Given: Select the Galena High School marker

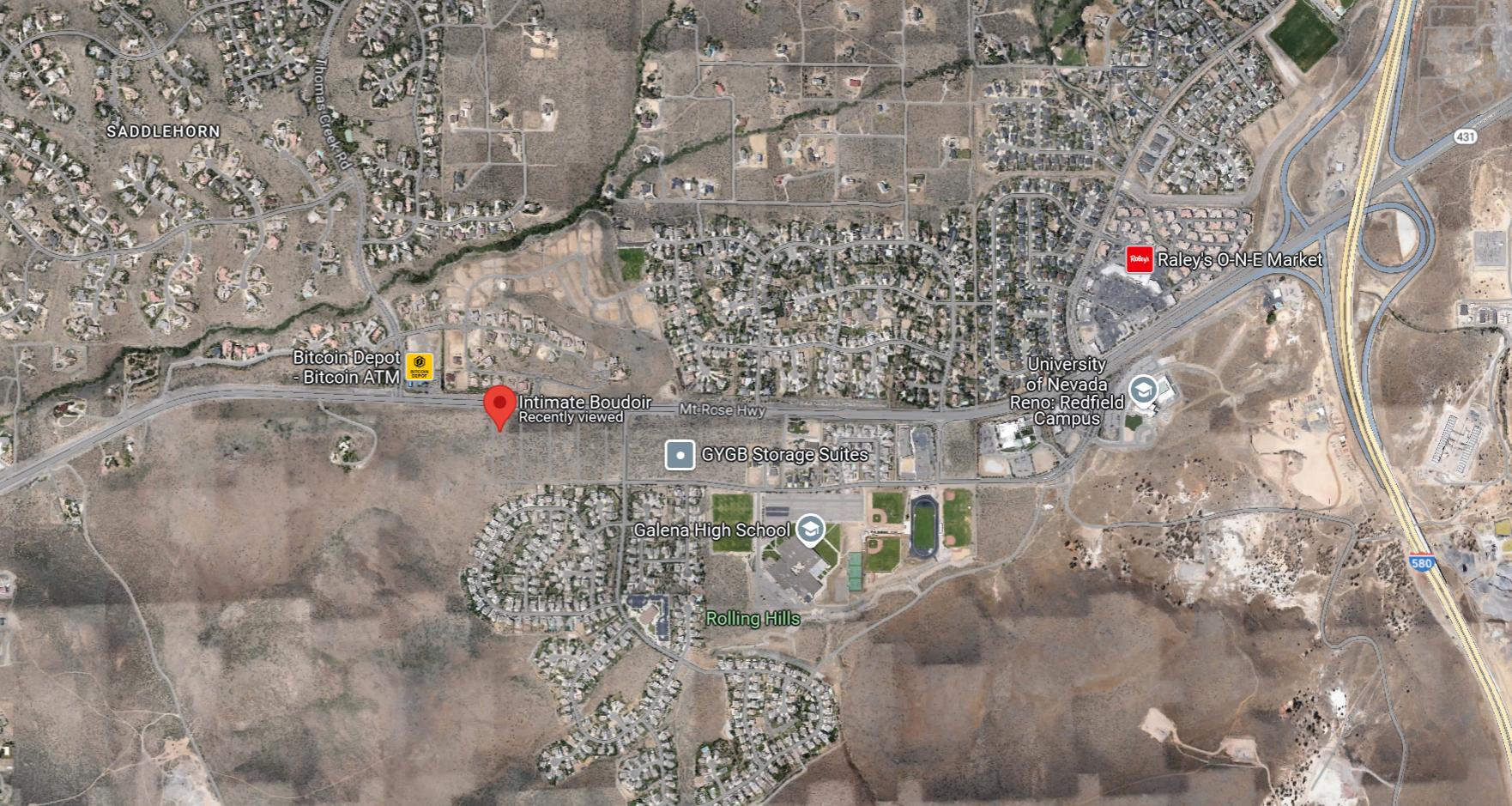Looking at the screenshot, I should pos(809,530).
